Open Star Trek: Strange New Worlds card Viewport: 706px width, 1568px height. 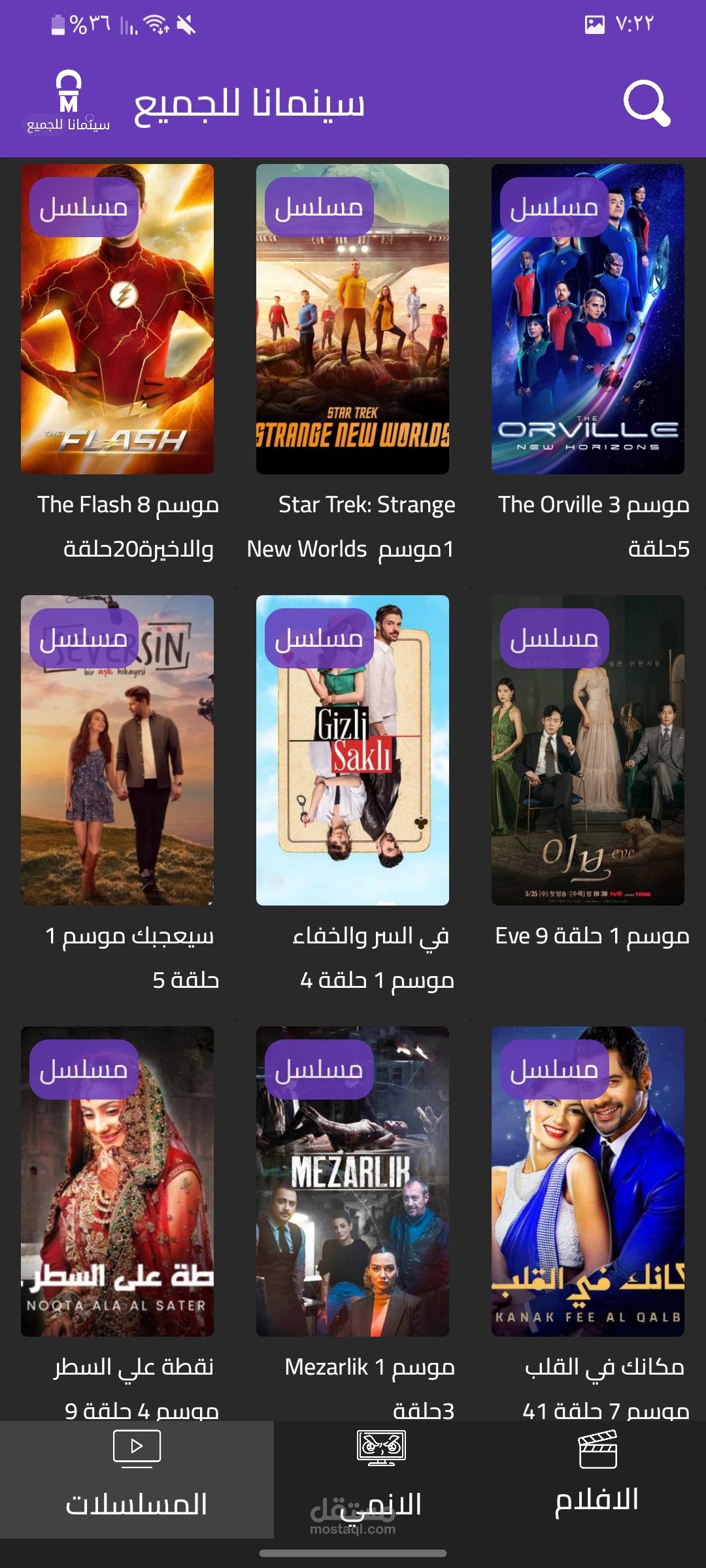tap(353, 319)
